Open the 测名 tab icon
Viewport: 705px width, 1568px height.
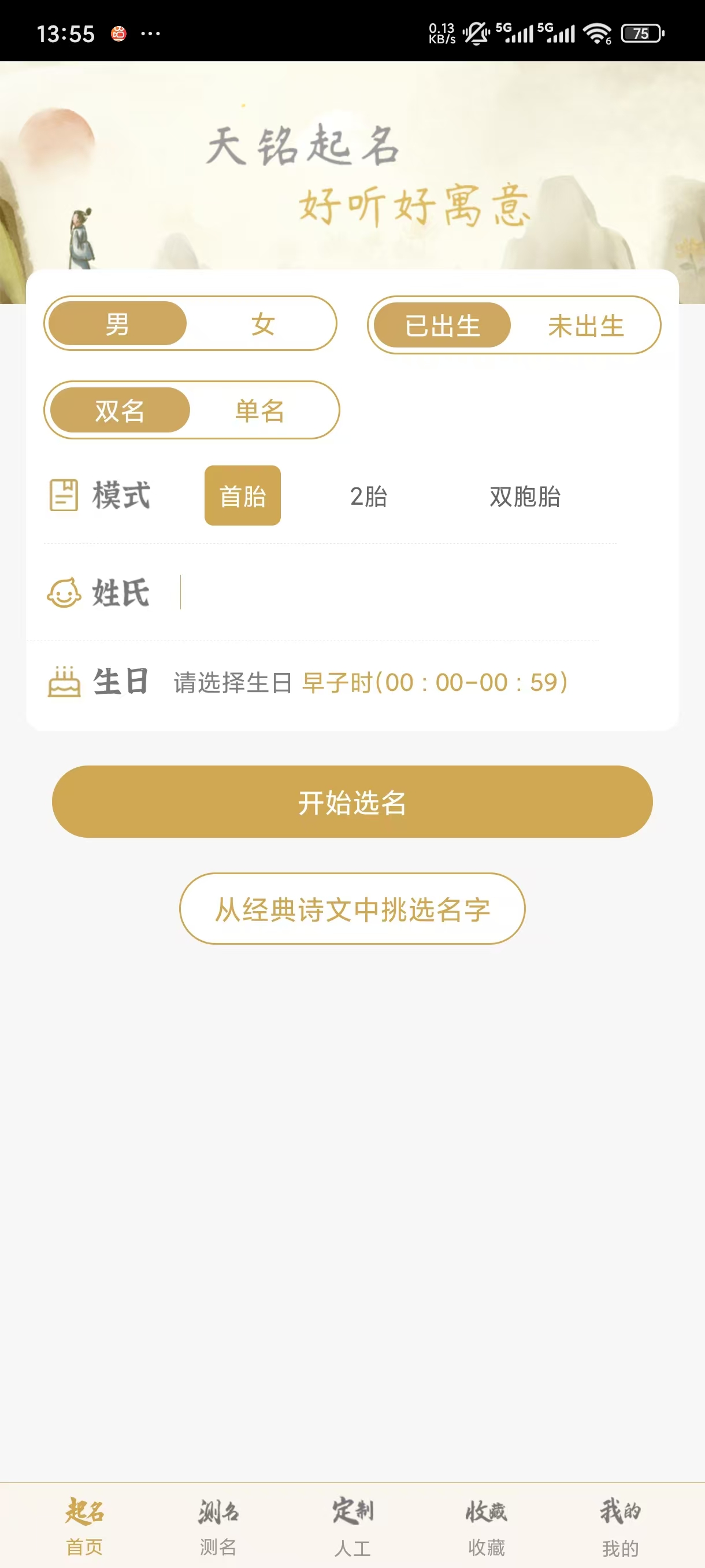coord(217,1510)
